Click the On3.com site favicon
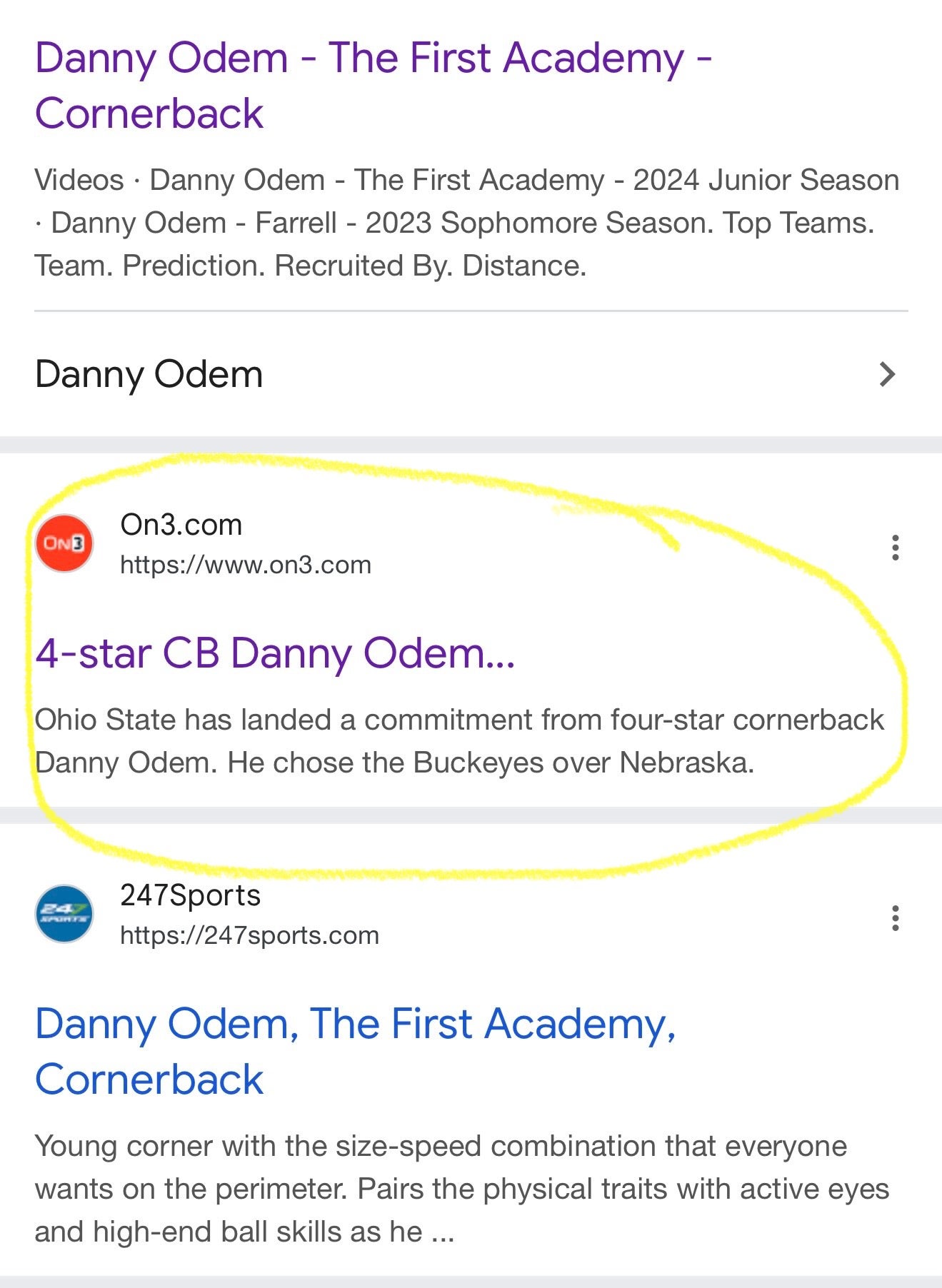The height and width of the screenshot is (1288, 942). point(63,544)
